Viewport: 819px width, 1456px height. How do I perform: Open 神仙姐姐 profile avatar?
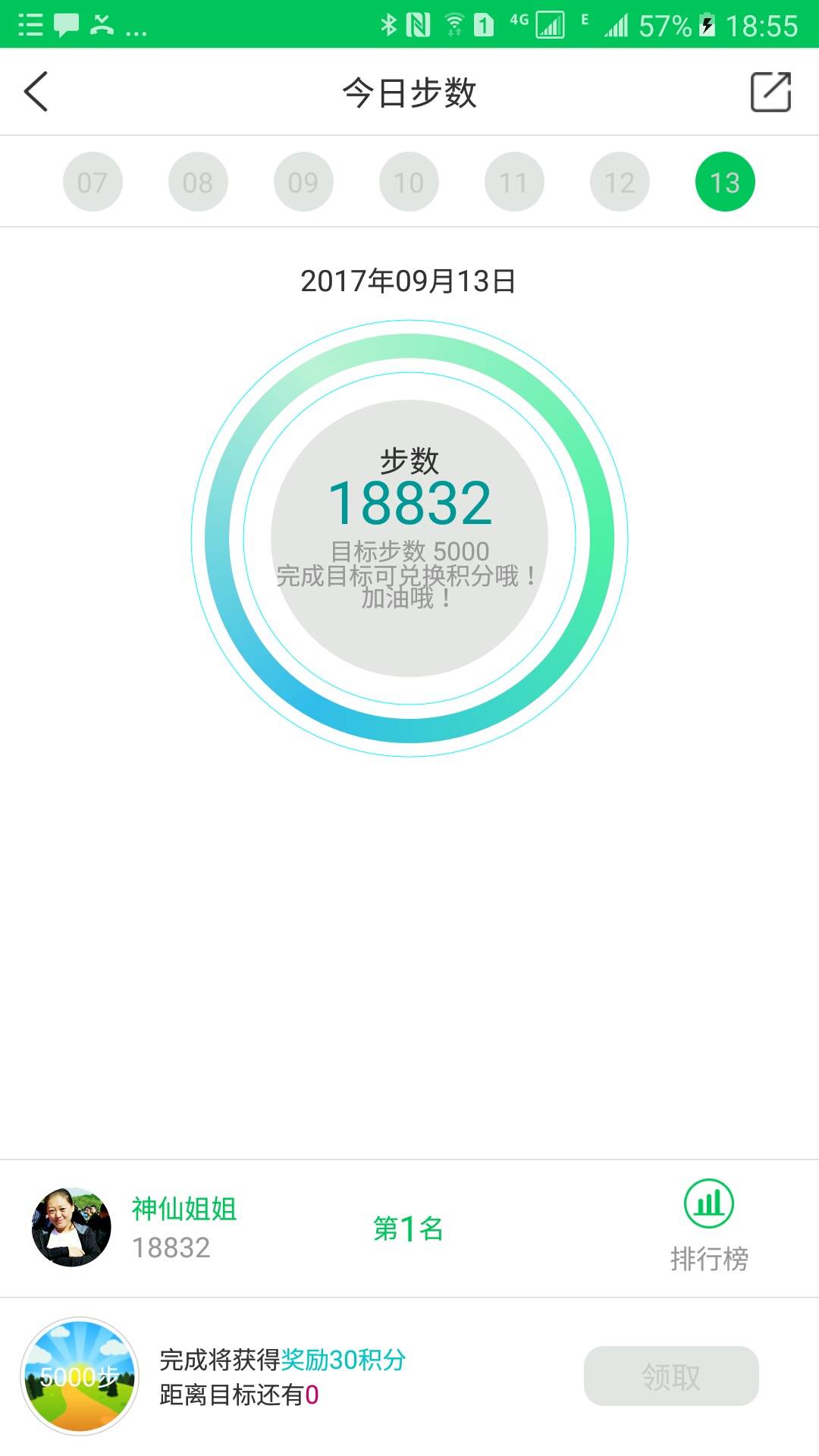pos(71,1227)
